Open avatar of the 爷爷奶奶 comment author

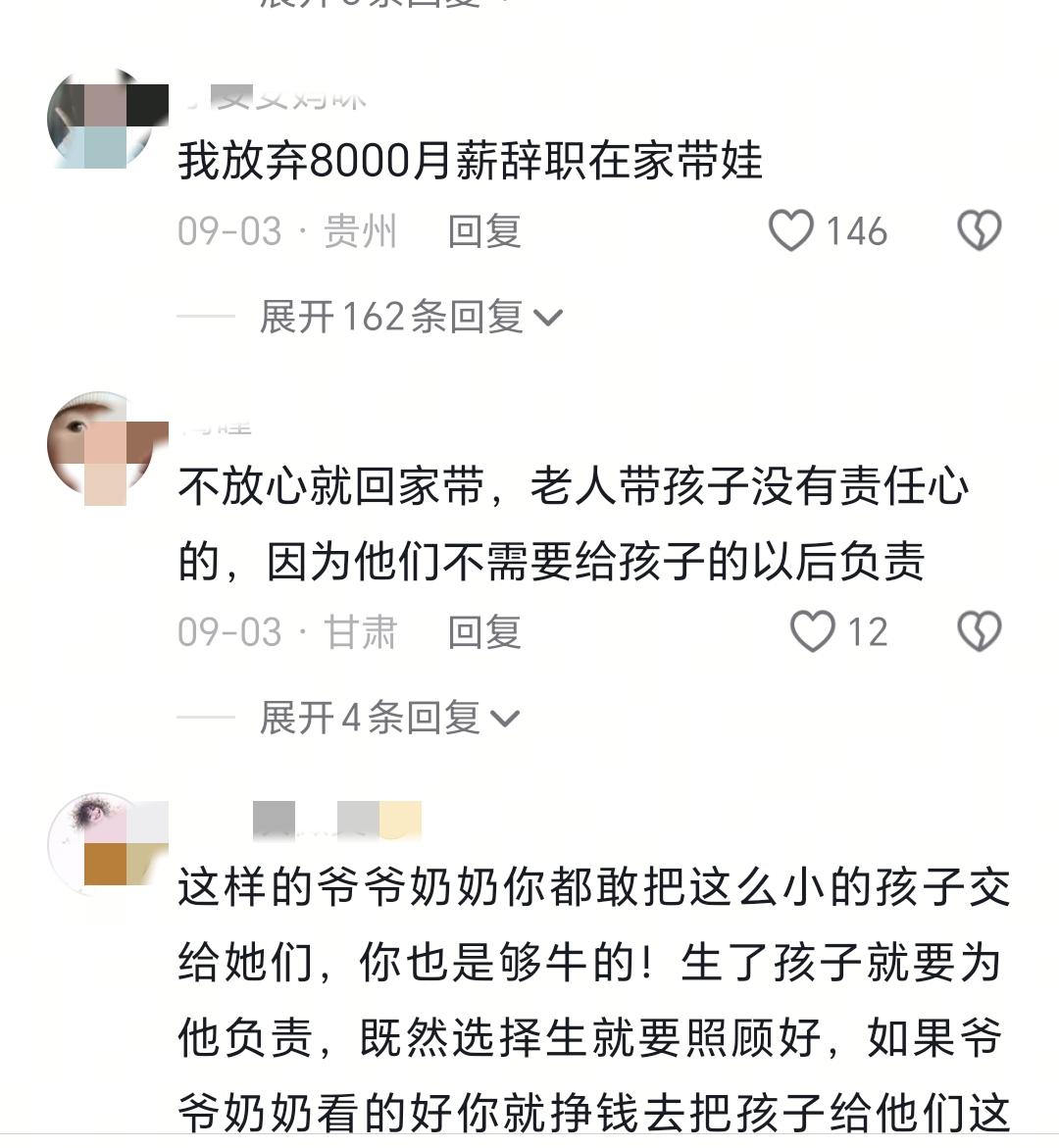click(98, 843)
